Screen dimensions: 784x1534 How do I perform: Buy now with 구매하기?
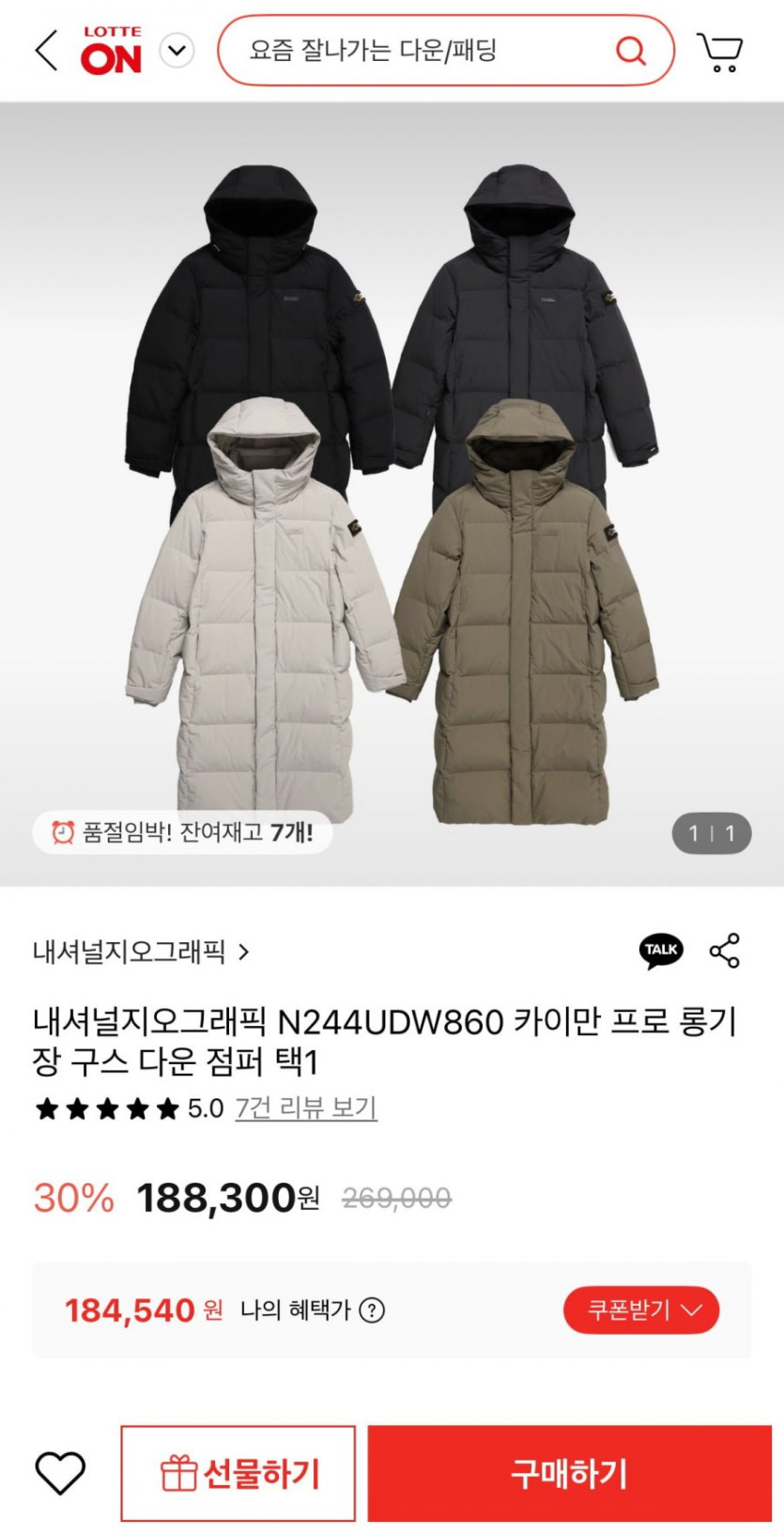tap(569, 1473)
